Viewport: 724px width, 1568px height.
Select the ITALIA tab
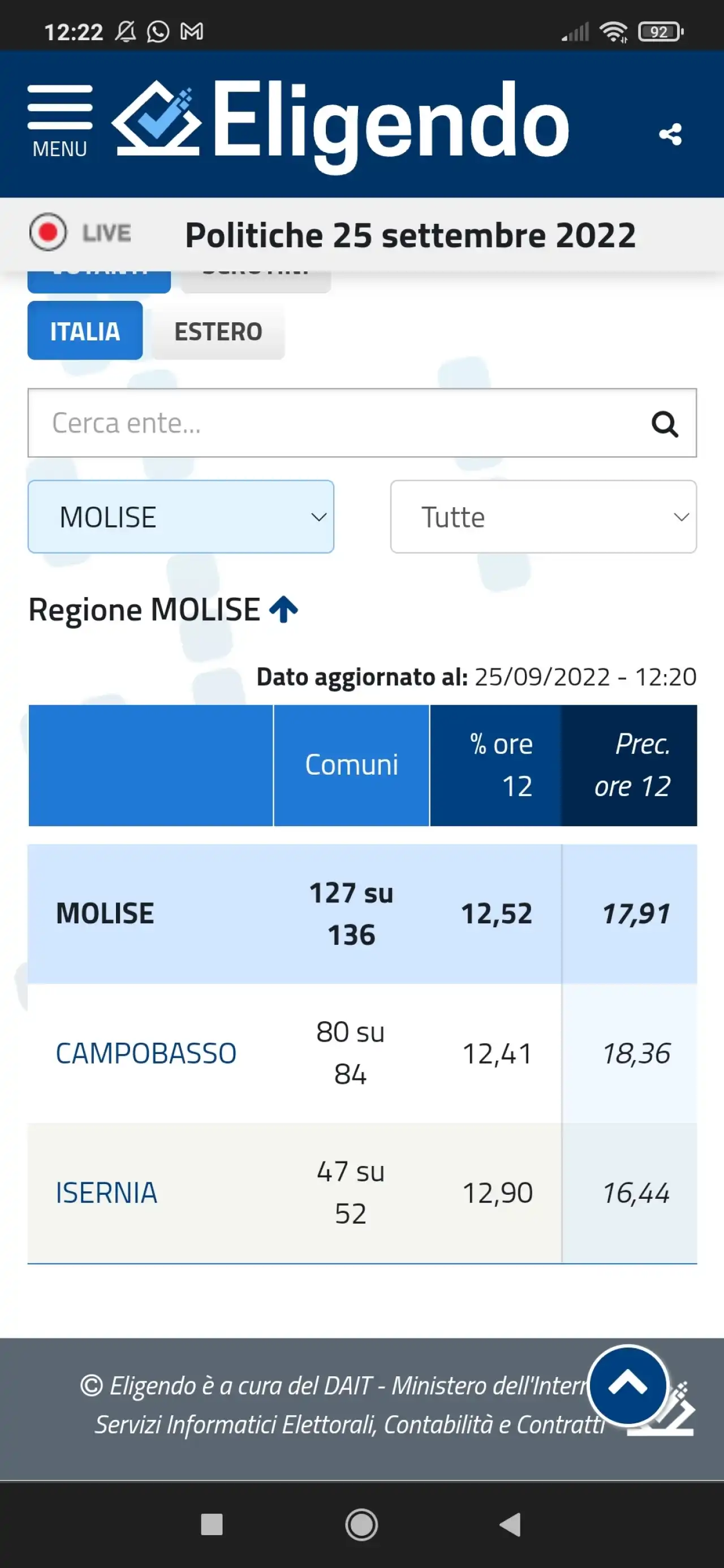click(85, 331)
